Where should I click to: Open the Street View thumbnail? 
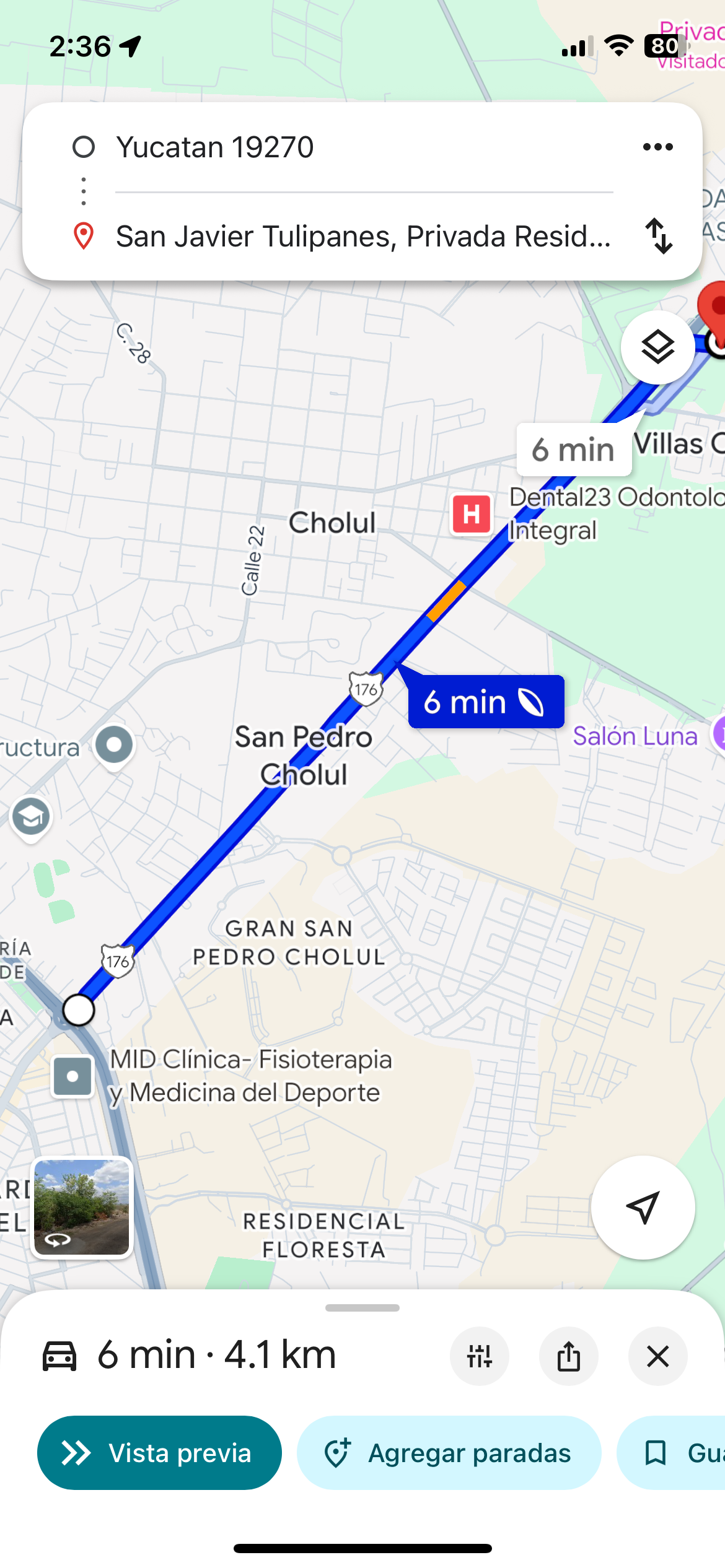(82, 1207)
